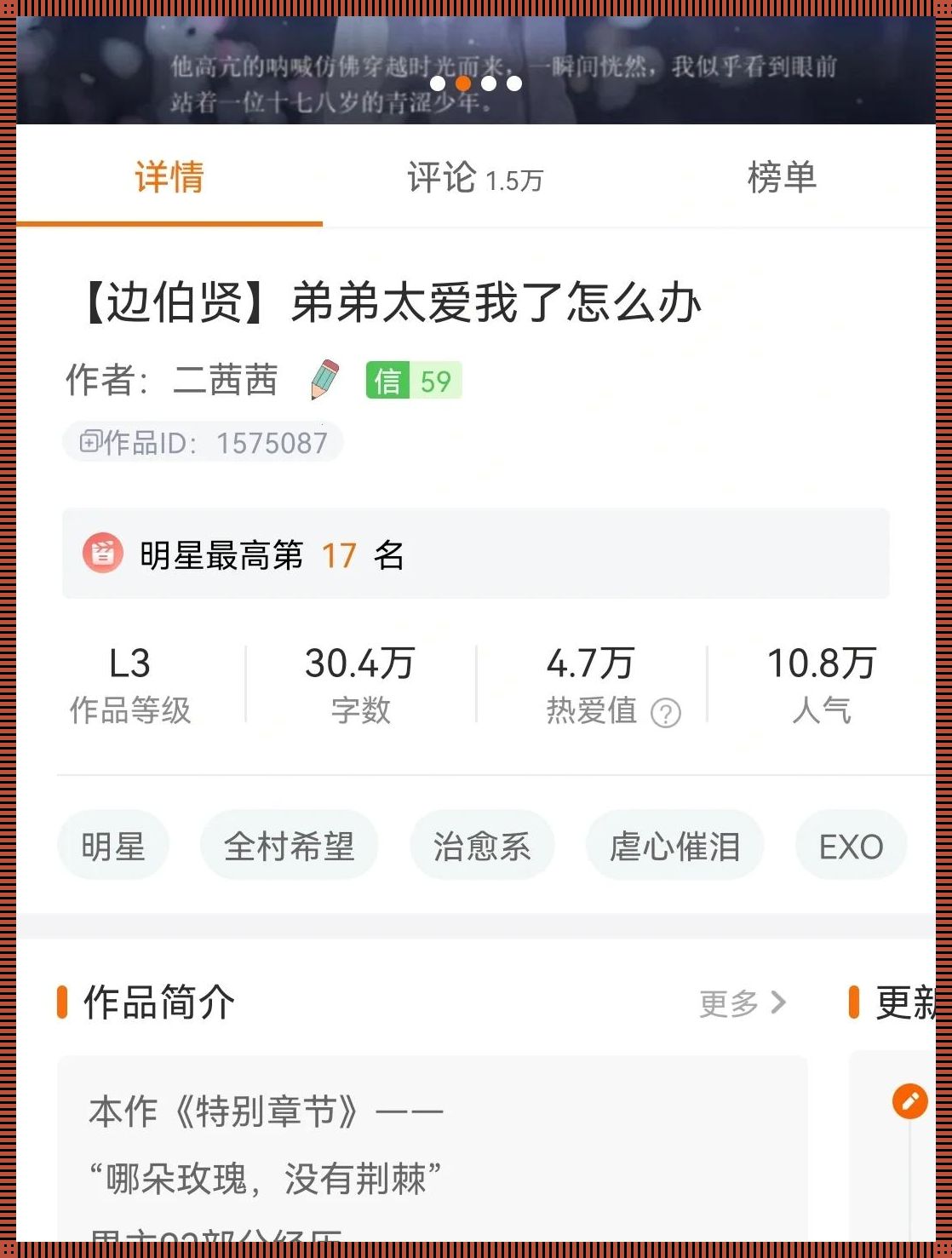Tap the 虐心催泪 tag

(x=674, y=845)
